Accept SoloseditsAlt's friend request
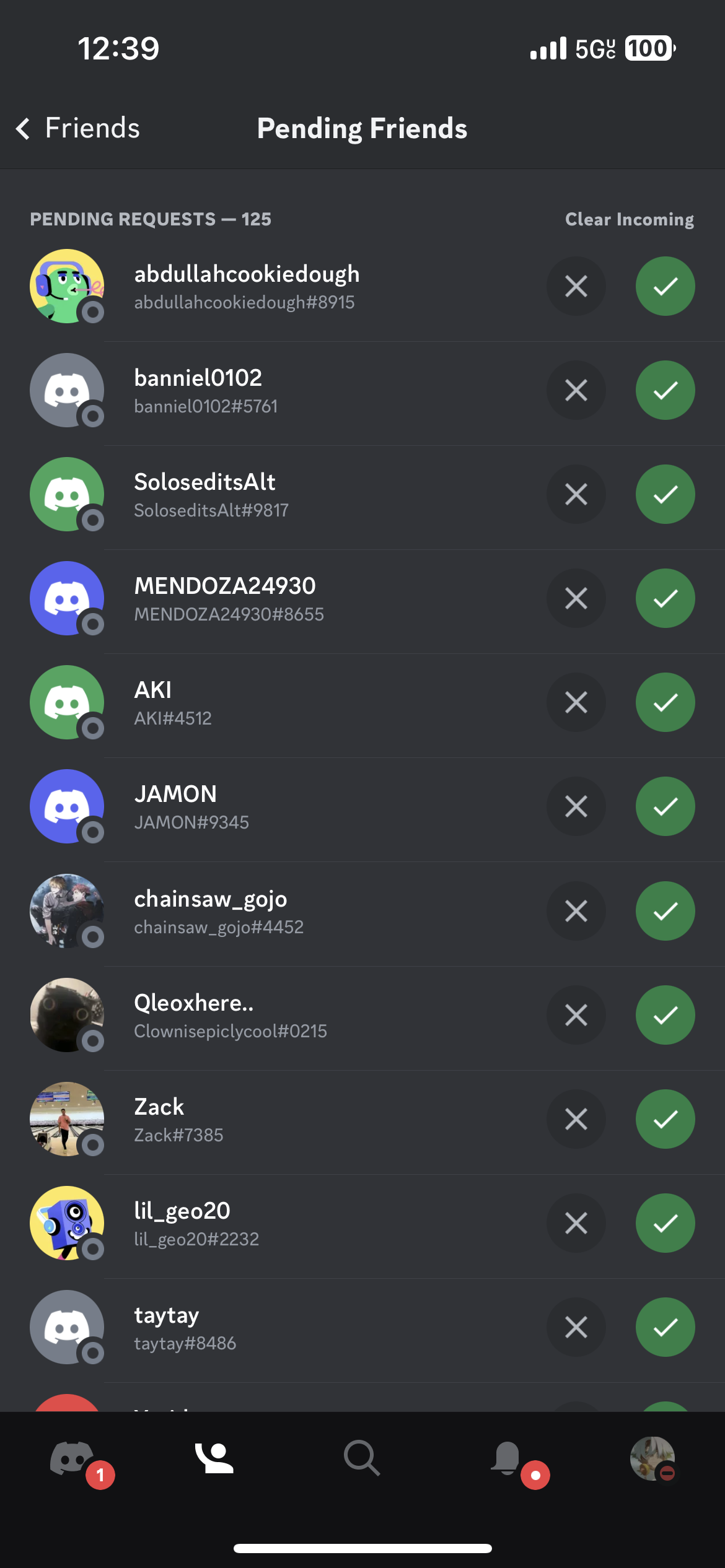725x1568 pixels. [665, 494]
